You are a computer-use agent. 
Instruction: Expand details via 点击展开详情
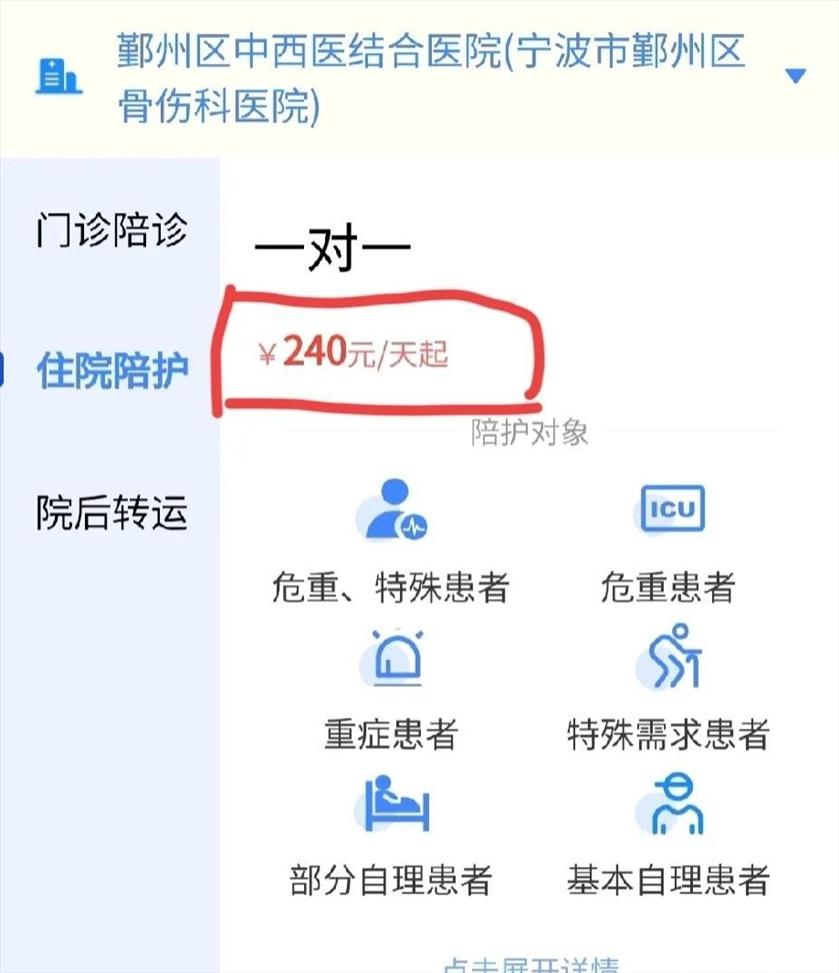click(530, 966)
